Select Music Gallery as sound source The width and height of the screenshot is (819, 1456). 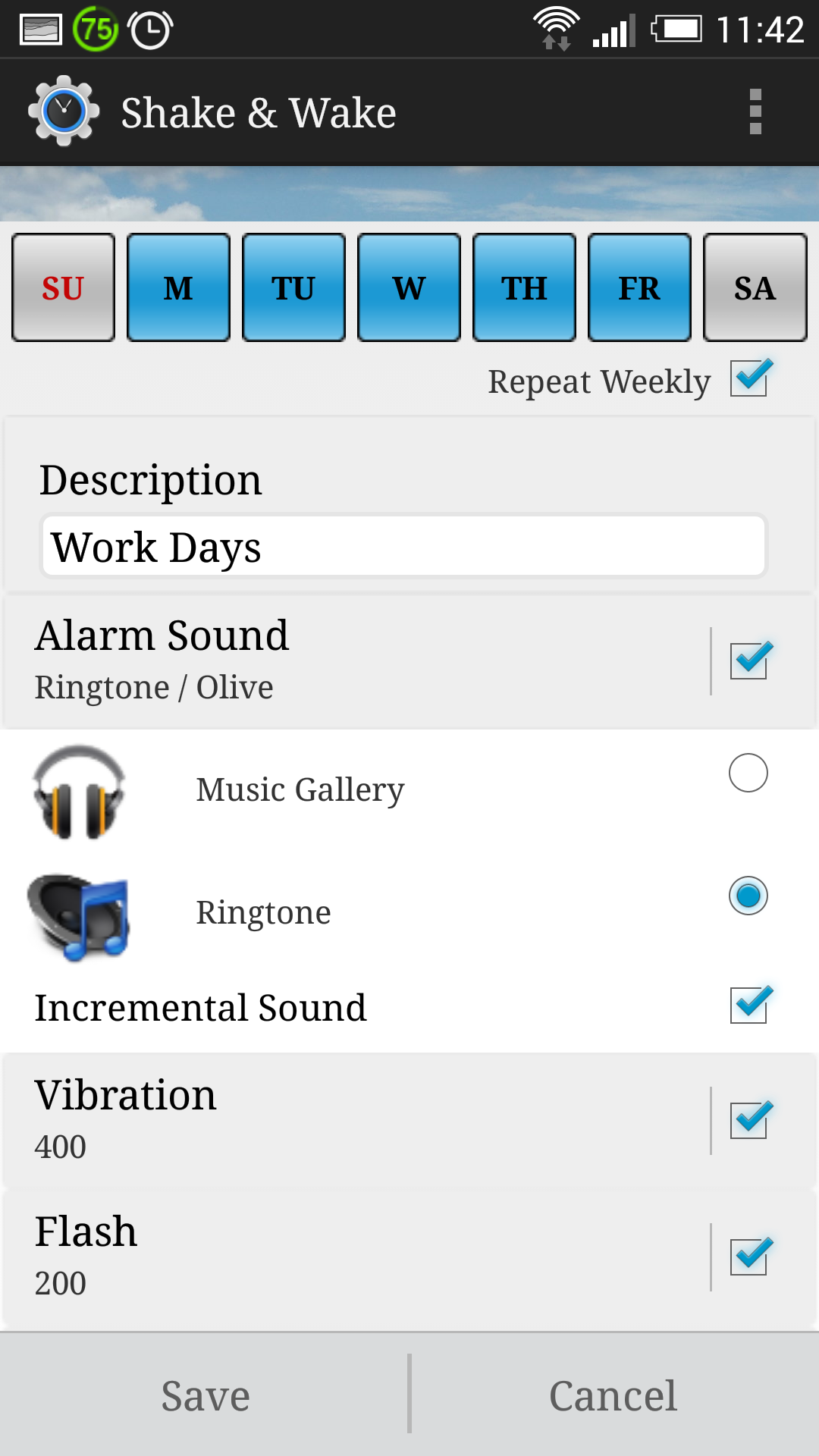coord(748,773)
